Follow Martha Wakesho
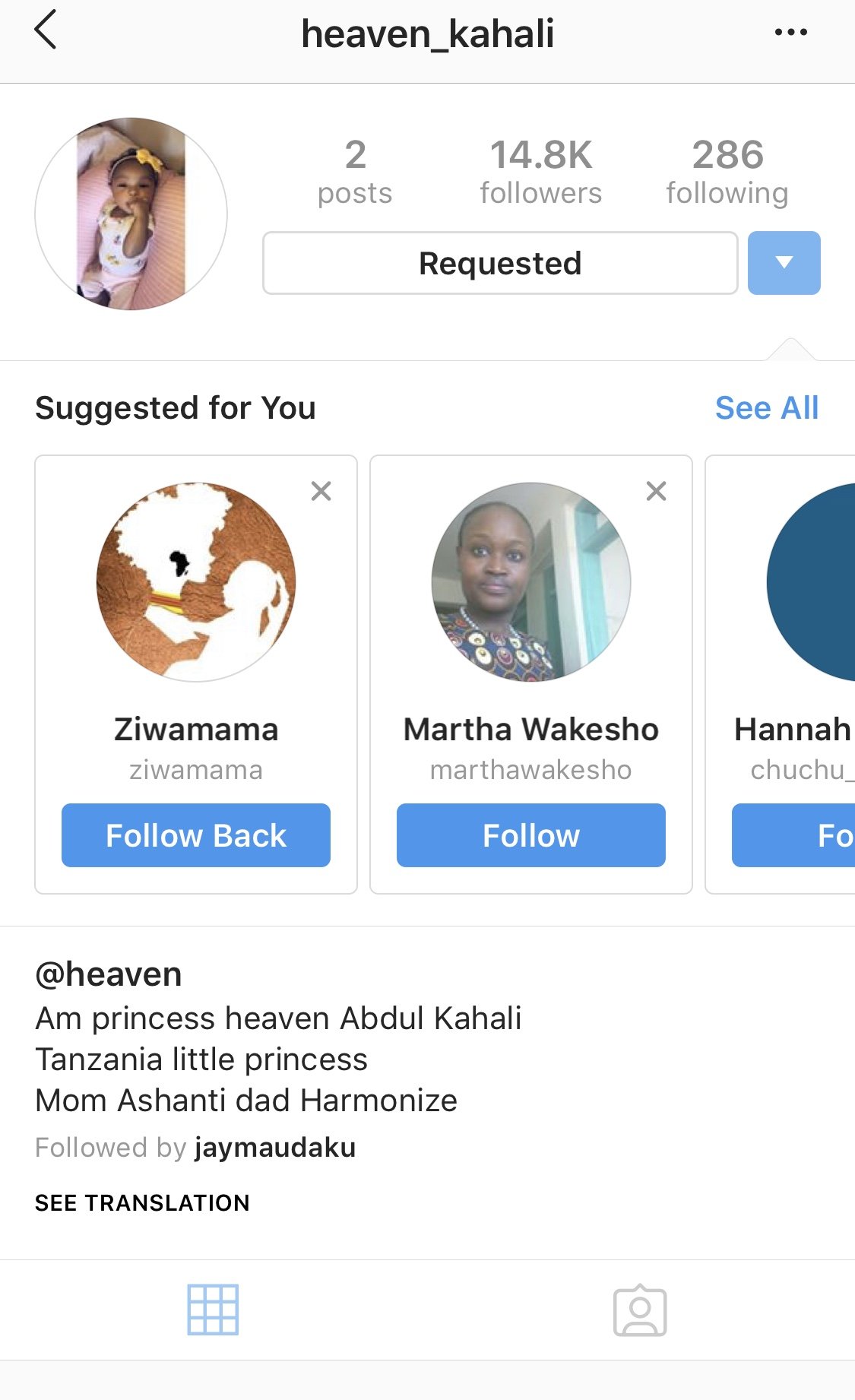Screen dimensions: 855x1400 (530, 835)
